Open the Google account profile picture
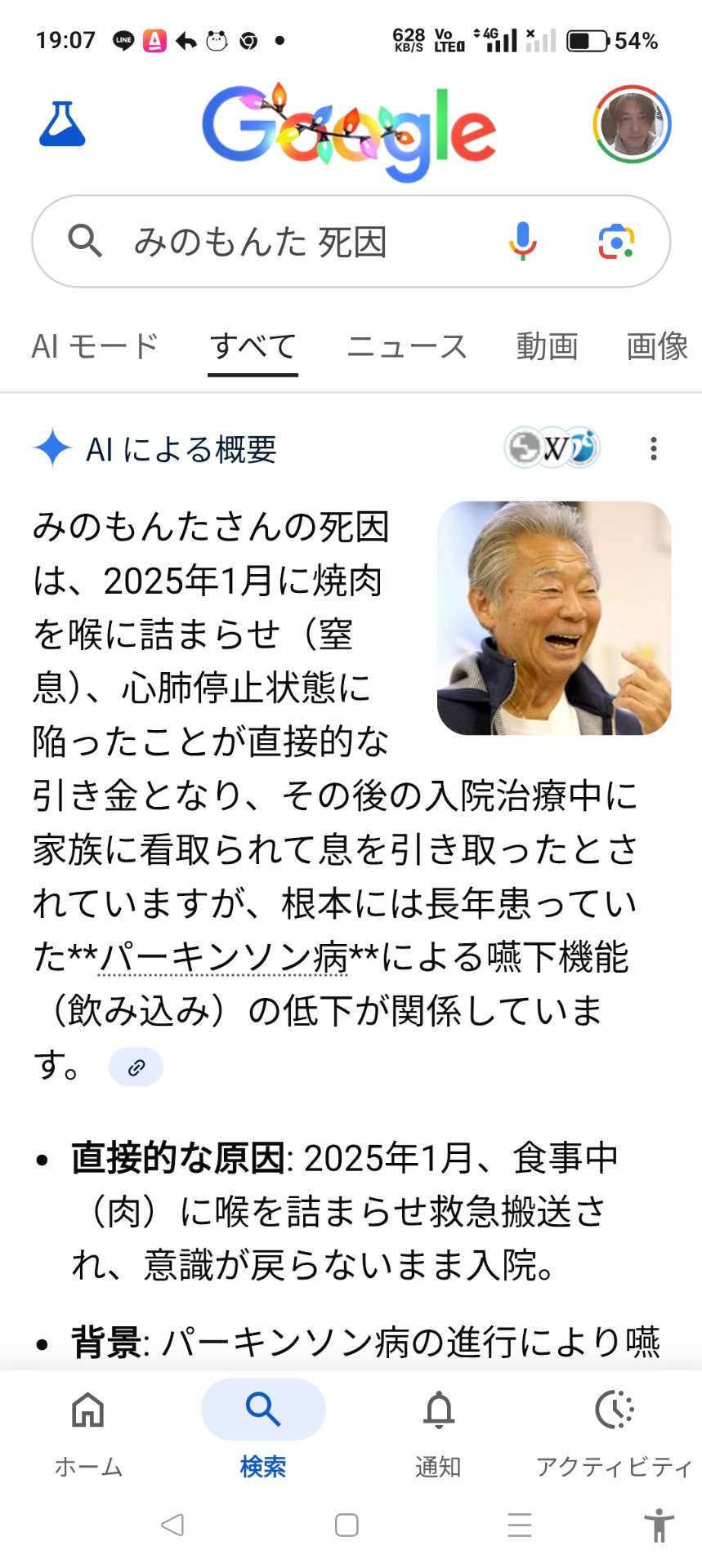702x1568 pixels. tap(632, 124)
